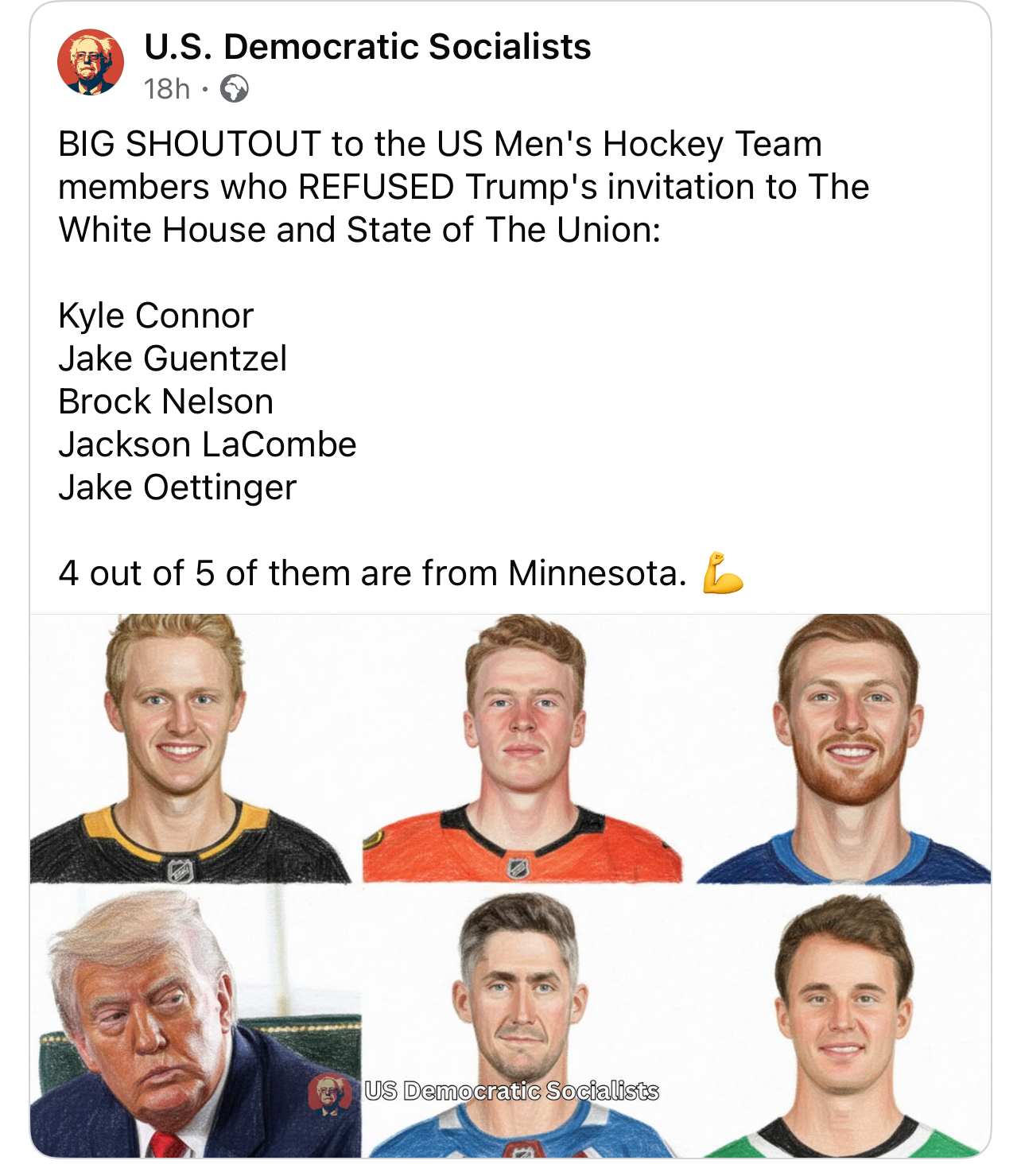Open the U.S. Democratic Socialists profile picture
This screenshot has height=1176, width=1021.
coord(91,63)
